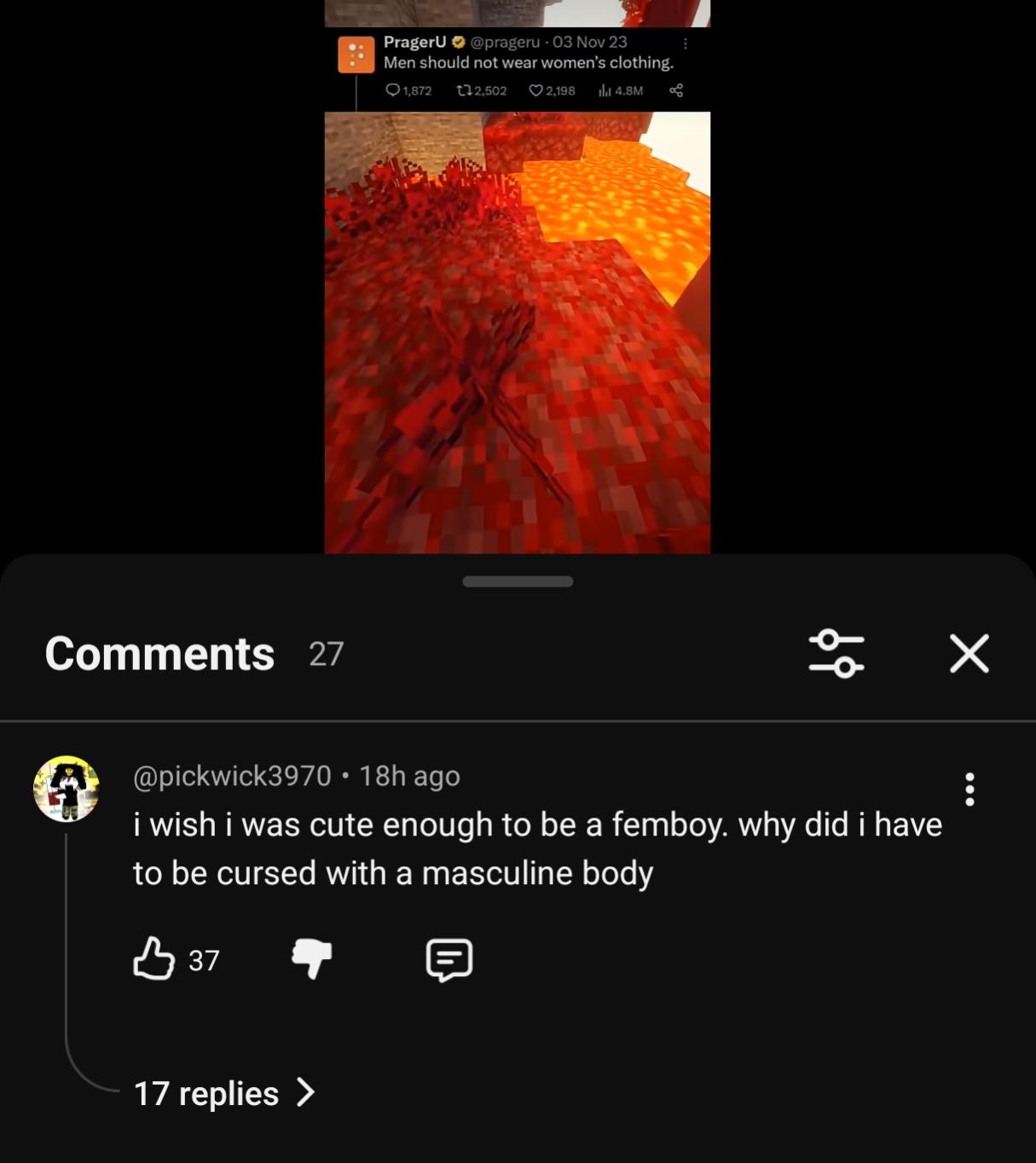The image size is (1036, 1163).
Task: Dislike the comment by @pickwick3970
Action: point(311,959)
